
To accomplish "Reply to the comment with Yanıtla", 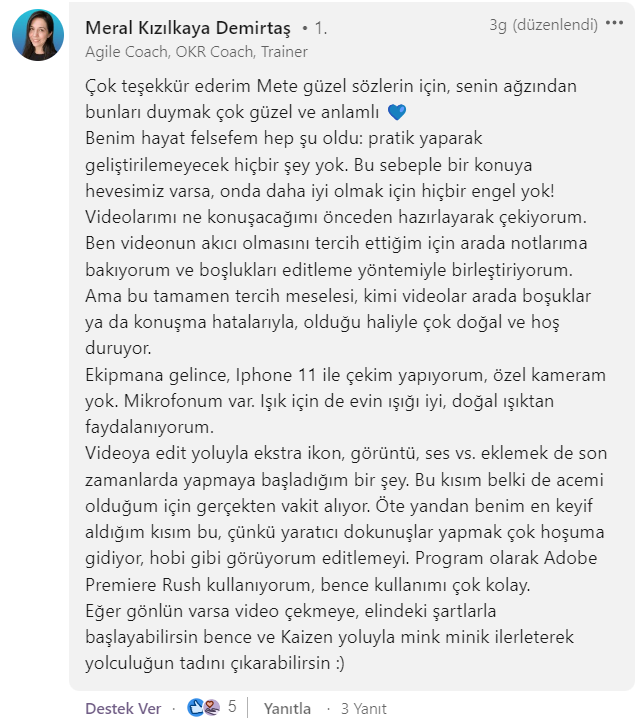I will (287, 707).
